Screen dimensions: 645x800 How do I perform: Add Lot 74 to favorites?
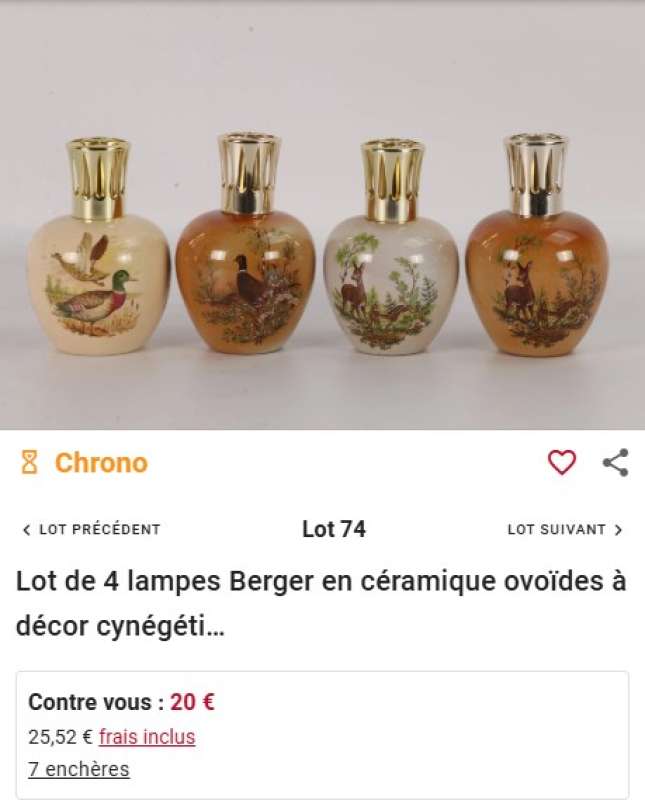coord(562,462)
